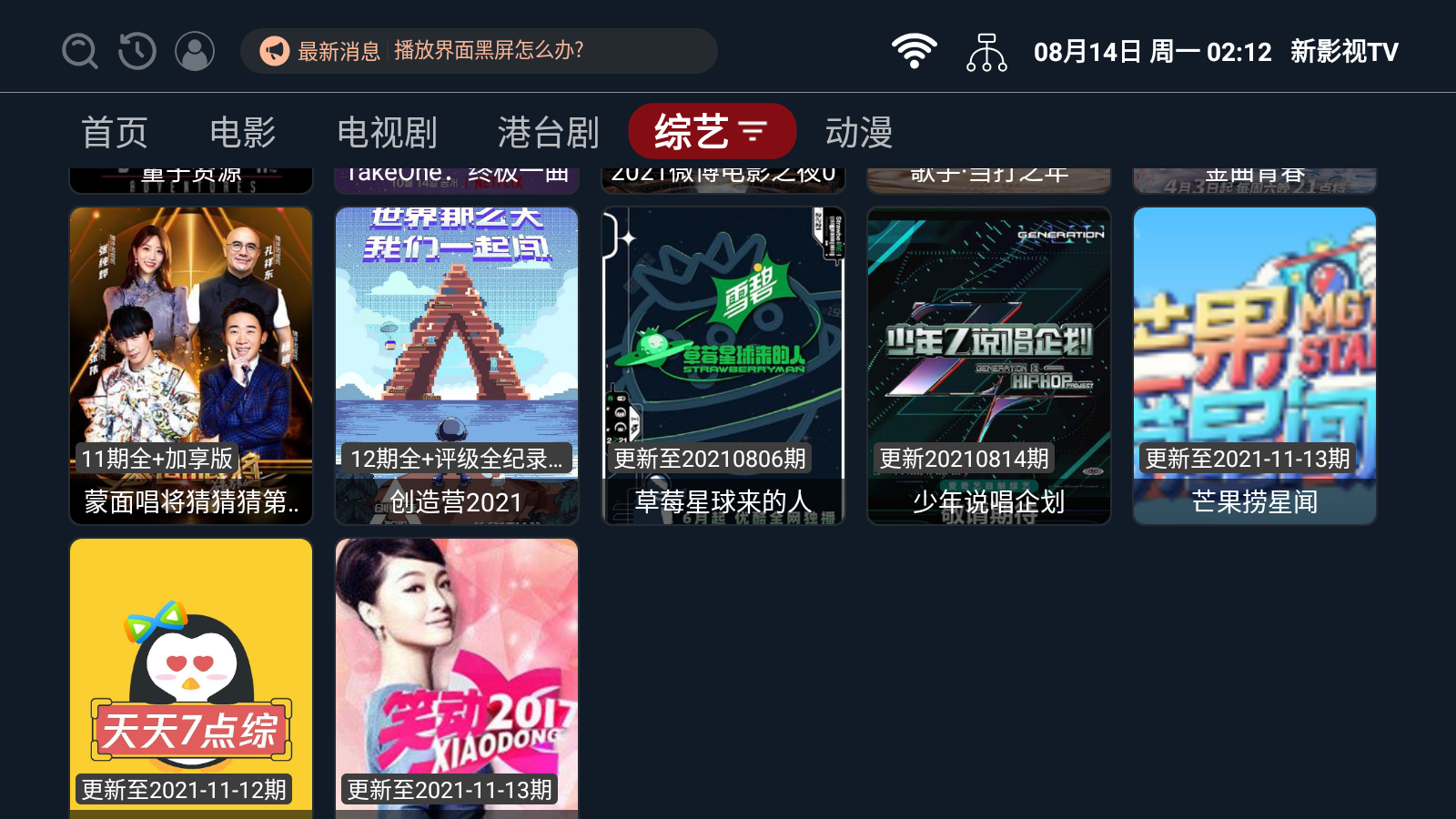Switch to the 动漫 tab
Image resolution: width=1456 pixels, height=819 pixels.
pyautogui.click(x=859, y=133)
